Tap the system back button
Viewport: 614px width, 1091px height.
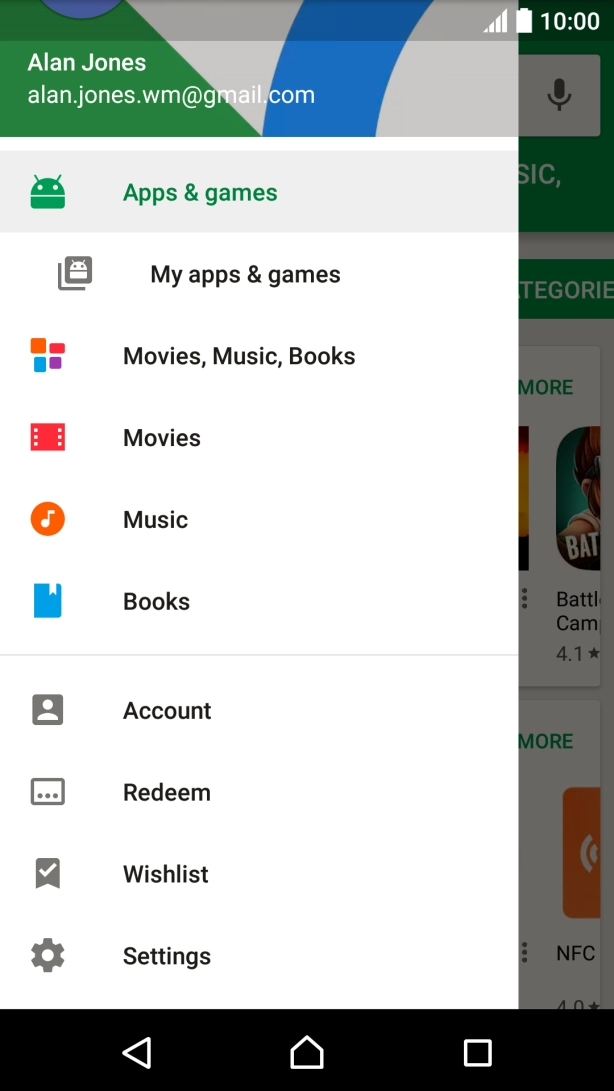(137, 1052)
